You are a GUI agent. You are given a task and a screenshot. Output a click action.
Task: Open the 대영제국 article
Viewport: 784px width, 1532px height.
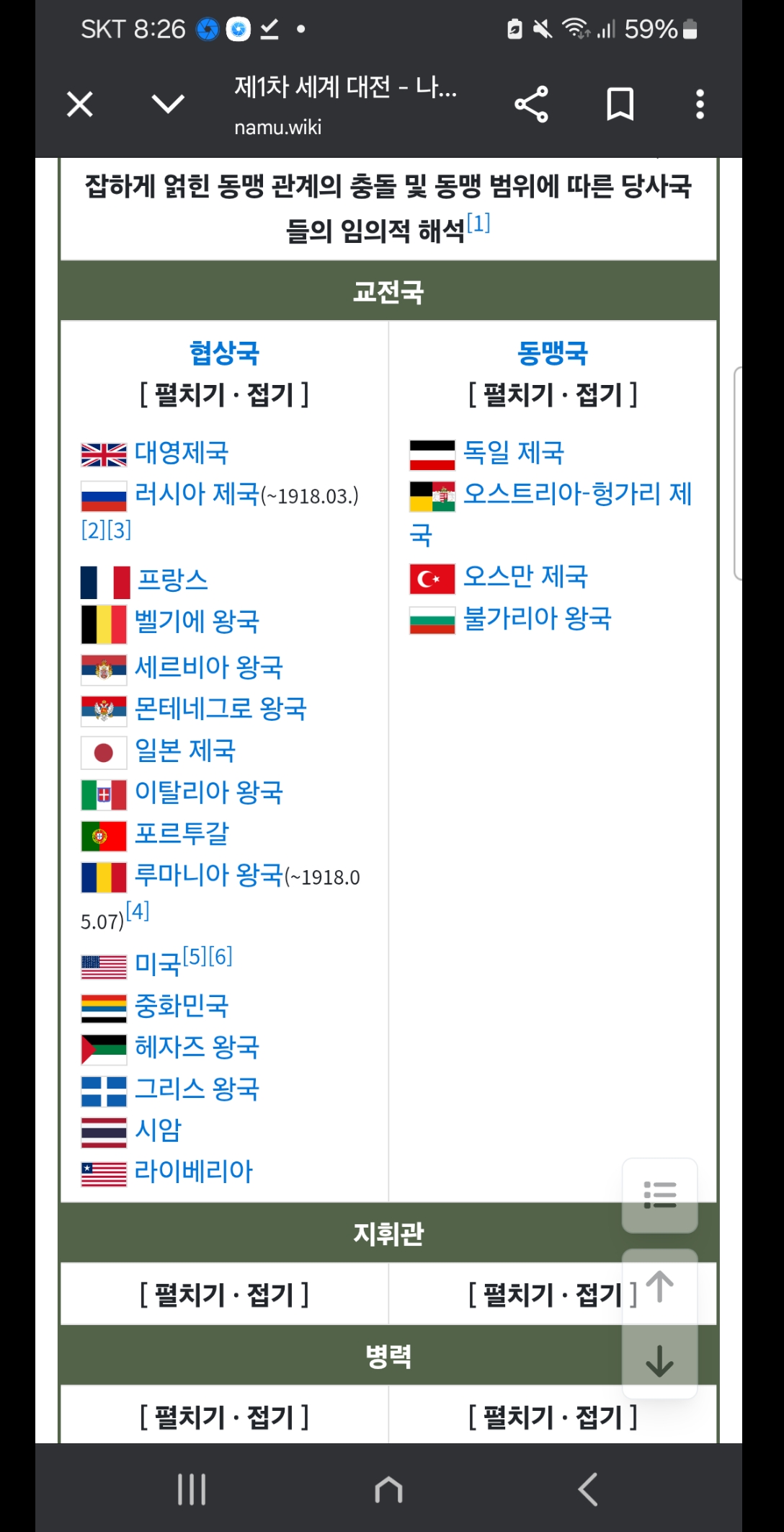(182, 453)
